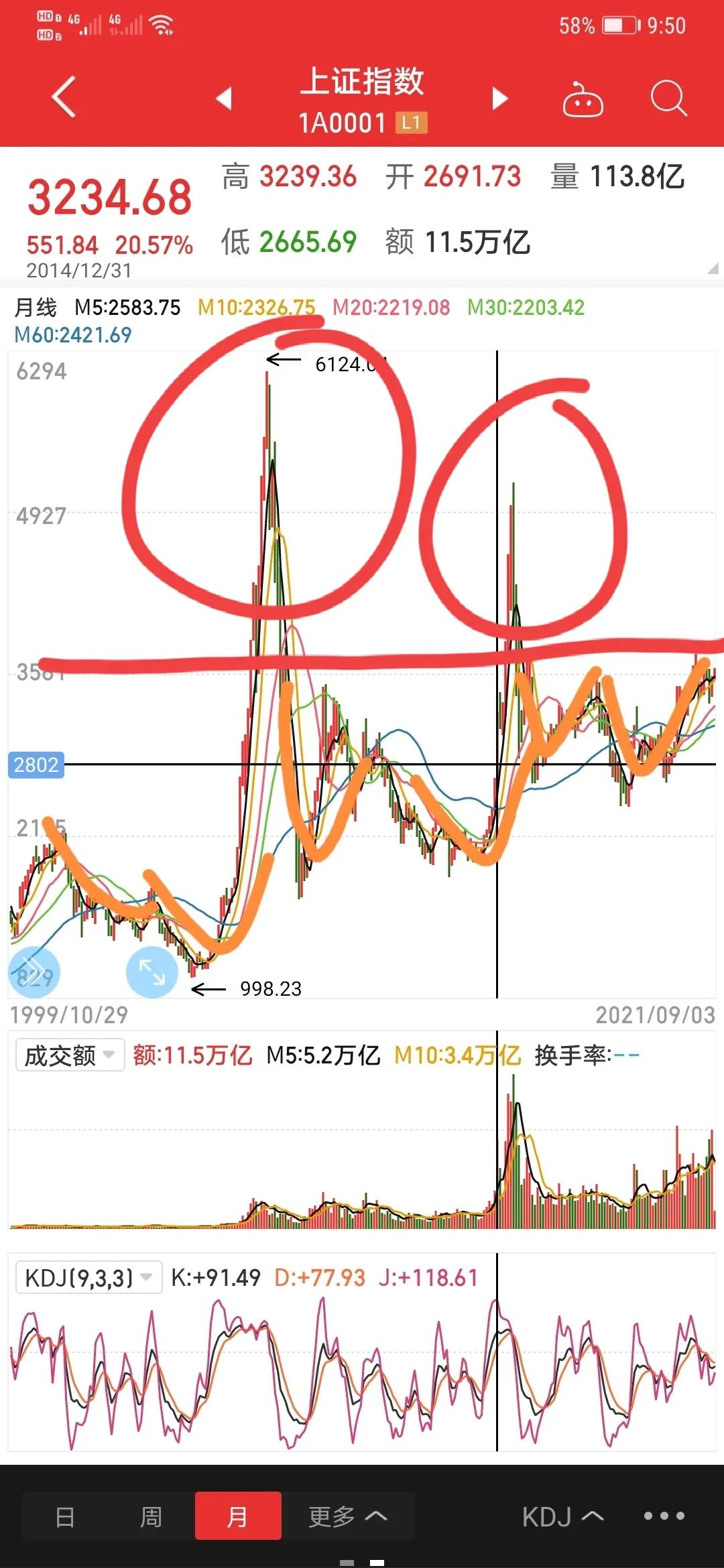The height and width of the screenshot is (1568, 724).
Task: Switch to previous stock via left arrow
Action: (x=225, y=99)
